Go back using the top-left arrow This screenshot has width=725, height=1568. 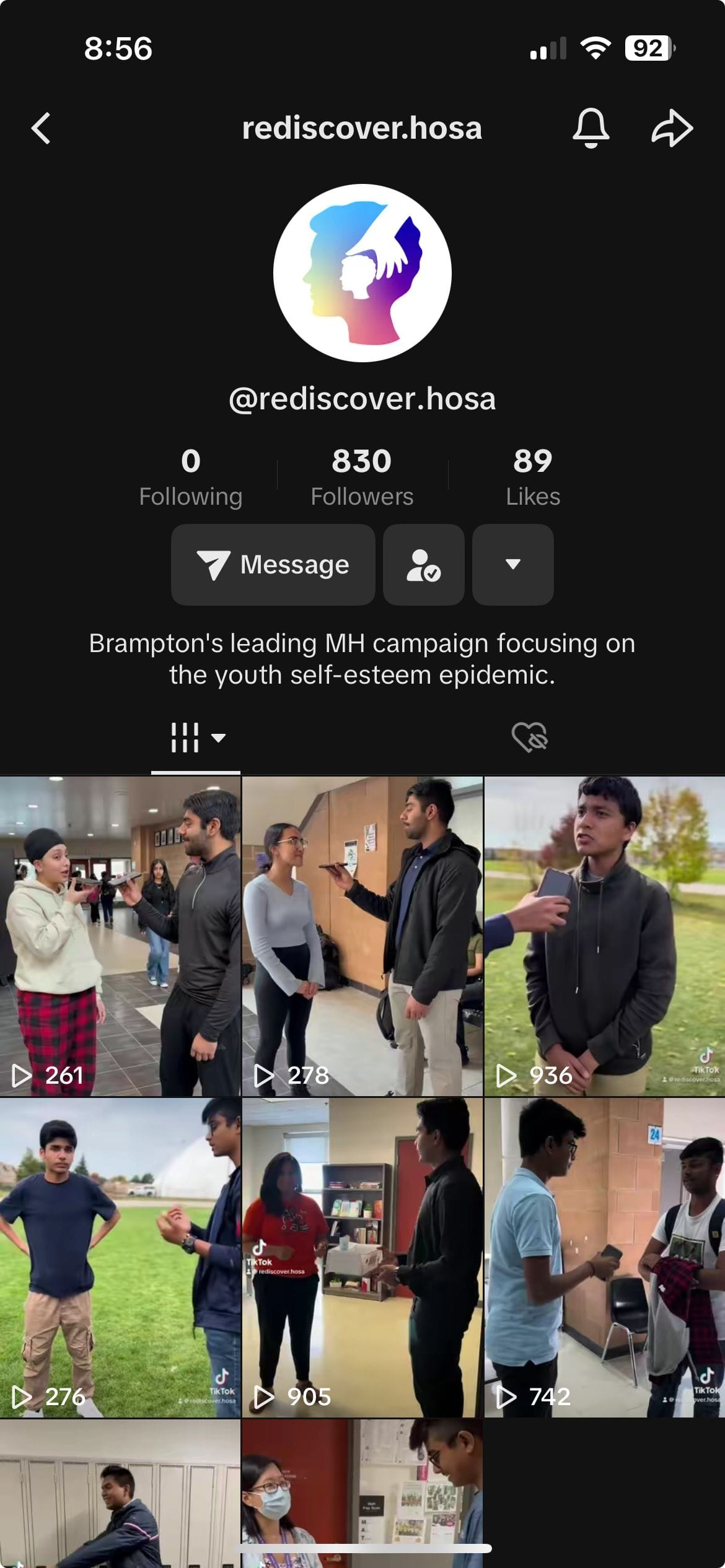click(41, 128)
